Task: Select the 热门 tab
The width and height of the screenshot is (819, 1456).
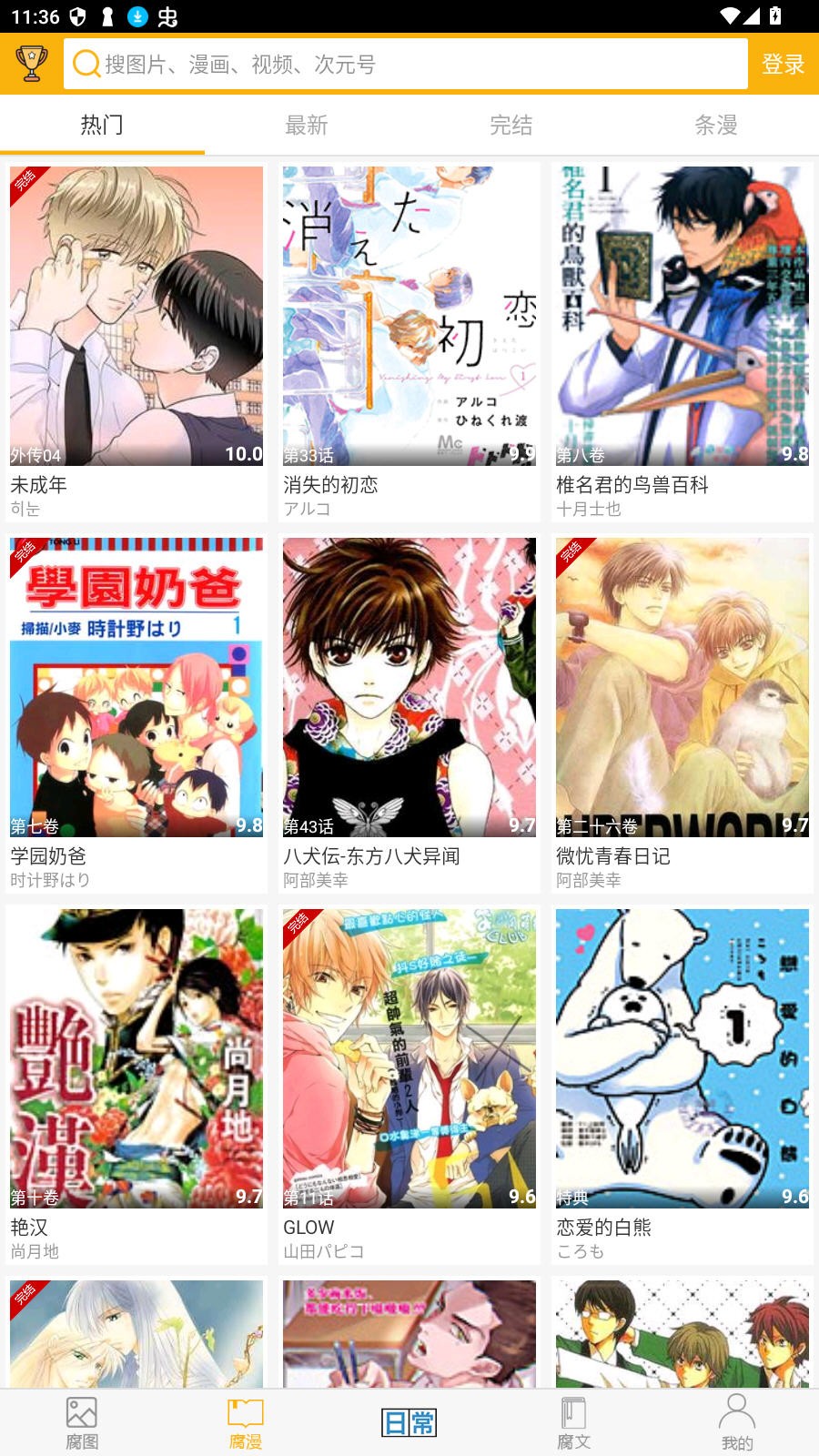Action: pos(102,126)
